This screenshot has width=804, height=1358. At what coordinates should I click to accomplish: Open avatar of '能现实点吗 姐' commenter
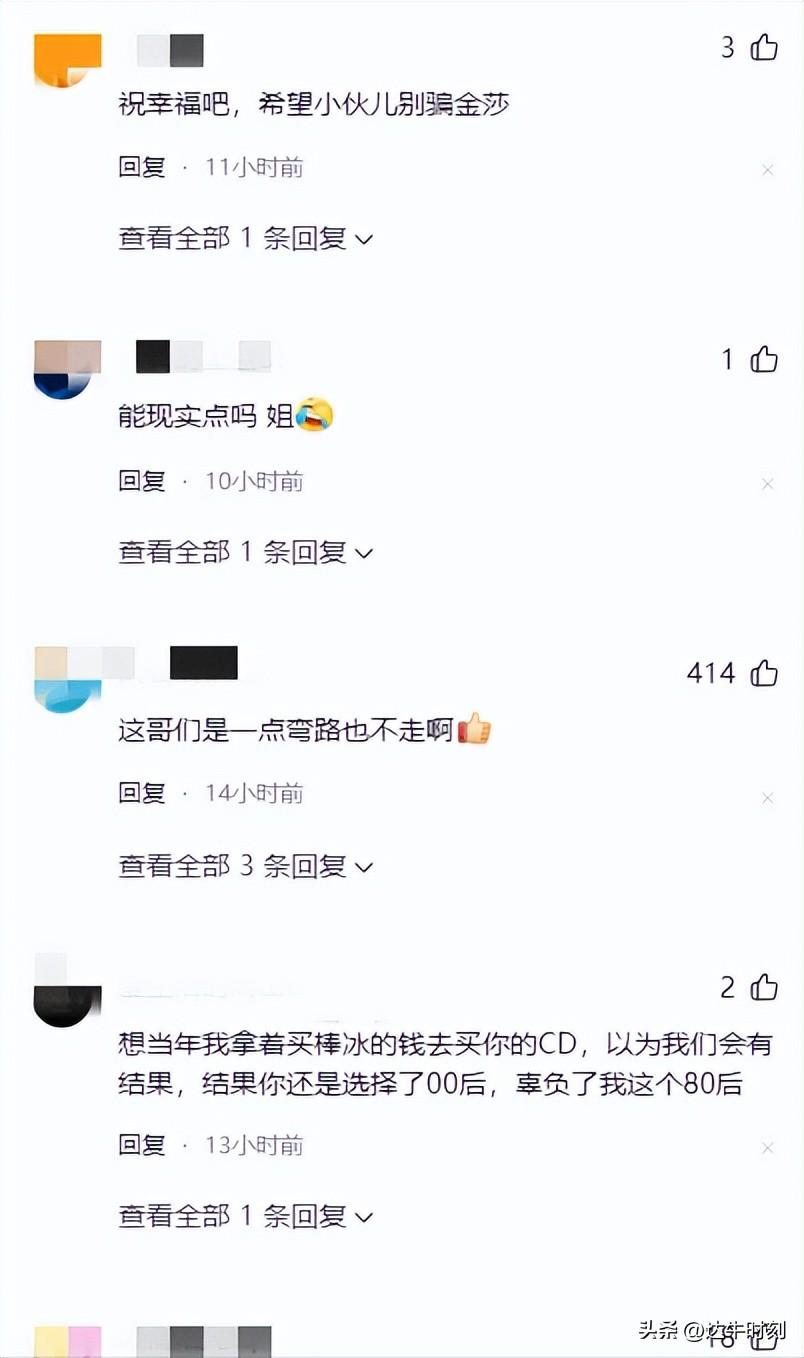click(68, 369)
